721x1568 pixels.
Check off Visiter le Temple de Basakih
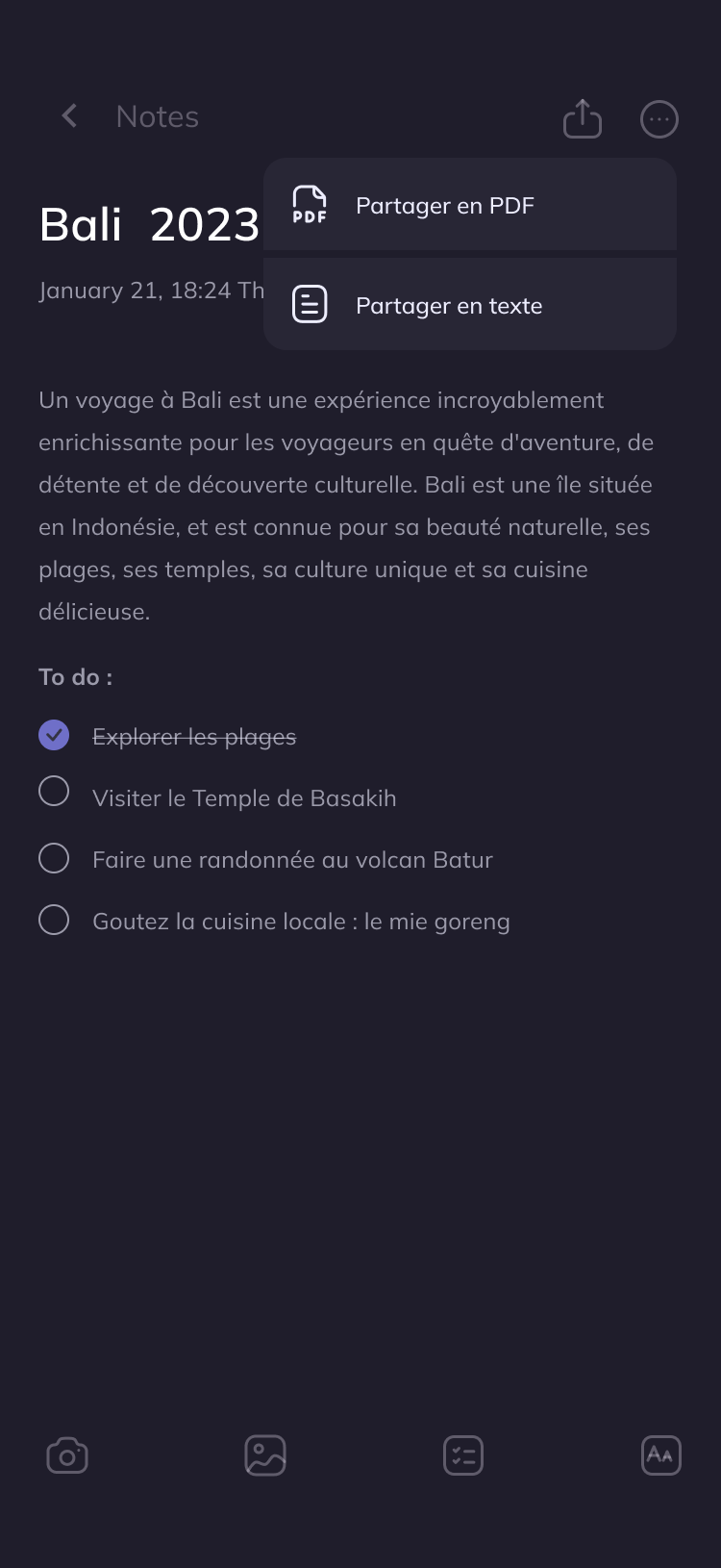tap(54, 792)
